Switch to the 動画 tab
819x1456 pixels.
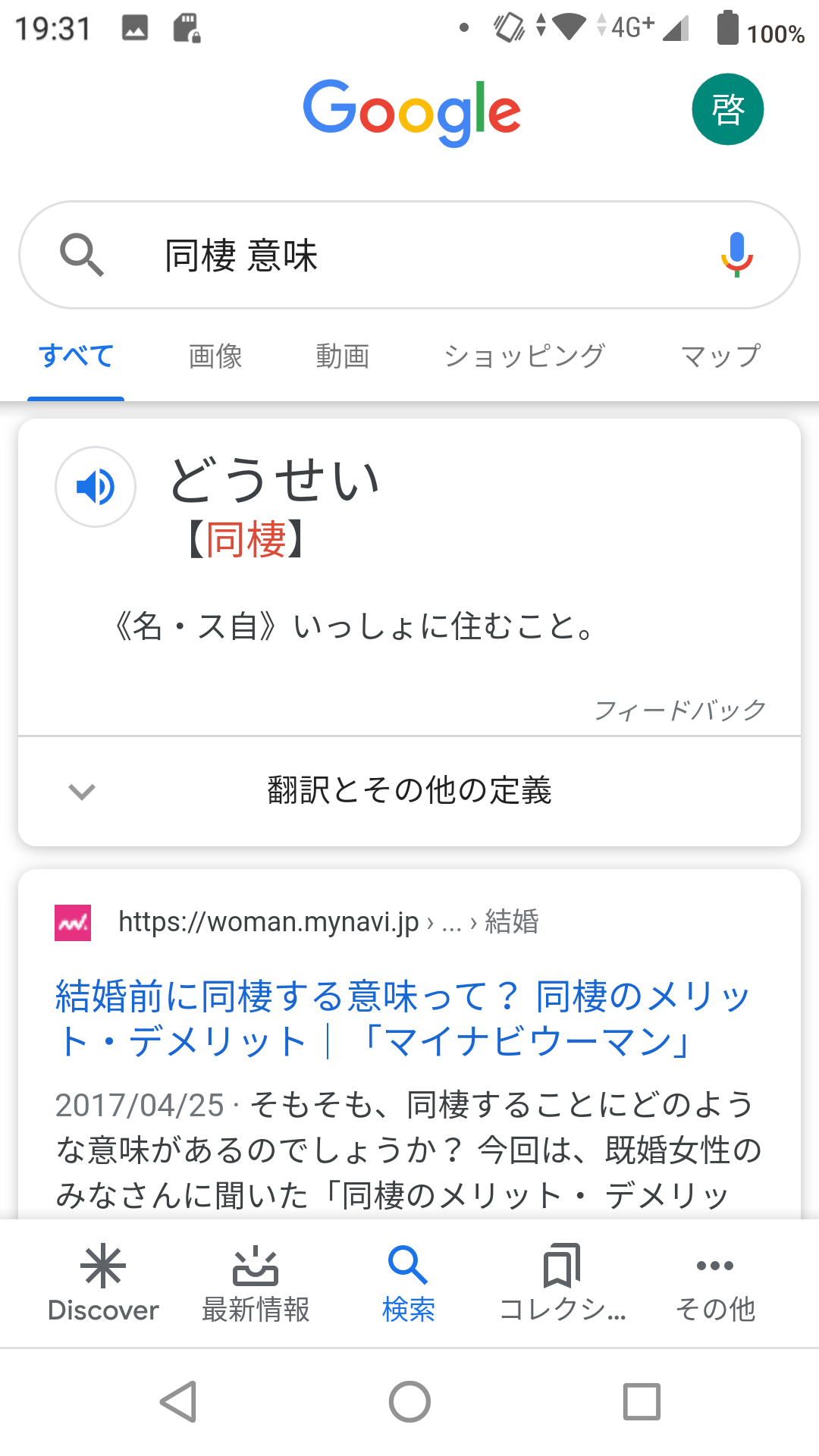point(343,356)
